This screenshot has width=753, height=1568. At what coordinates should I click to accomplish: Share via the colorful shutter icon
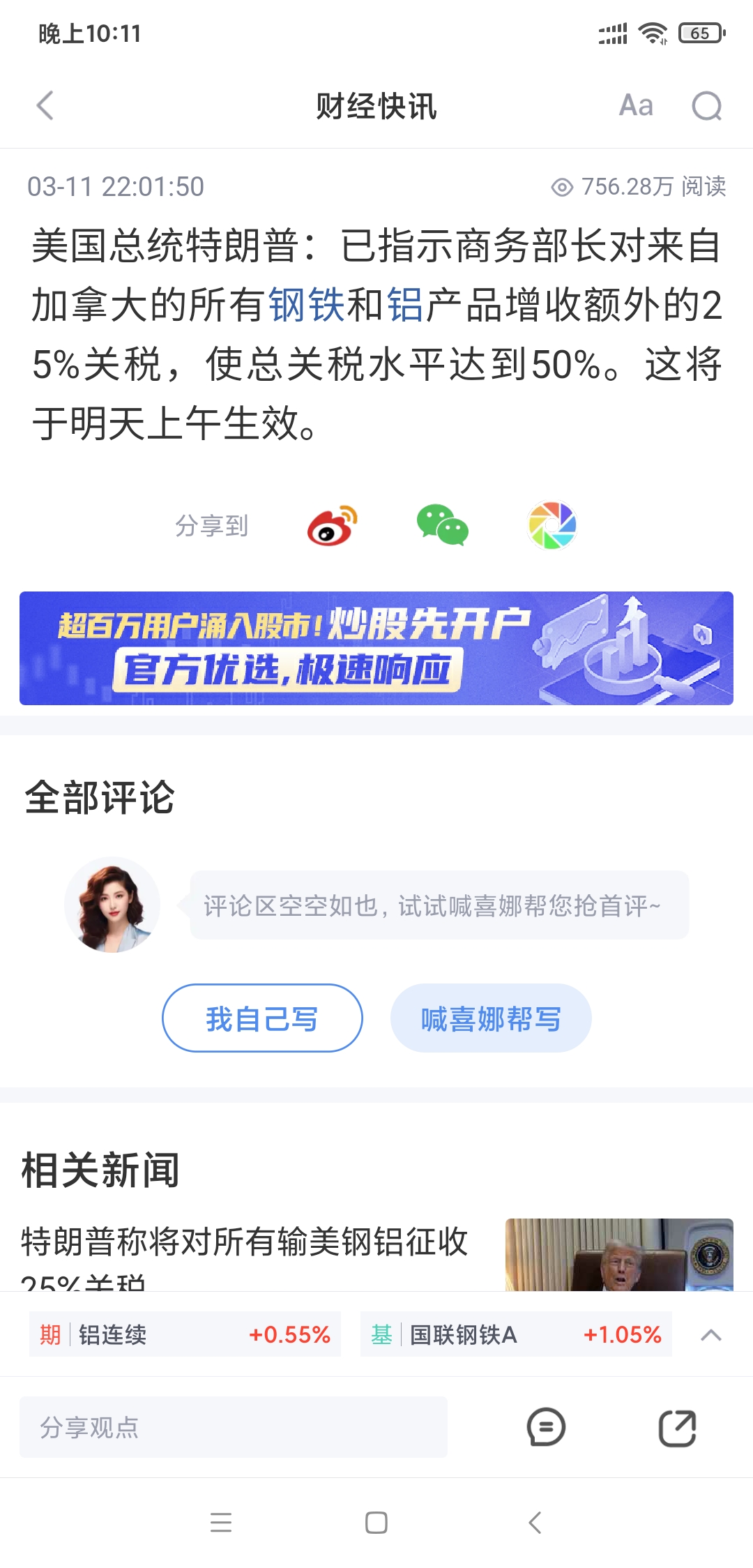(x=552, y=526)
